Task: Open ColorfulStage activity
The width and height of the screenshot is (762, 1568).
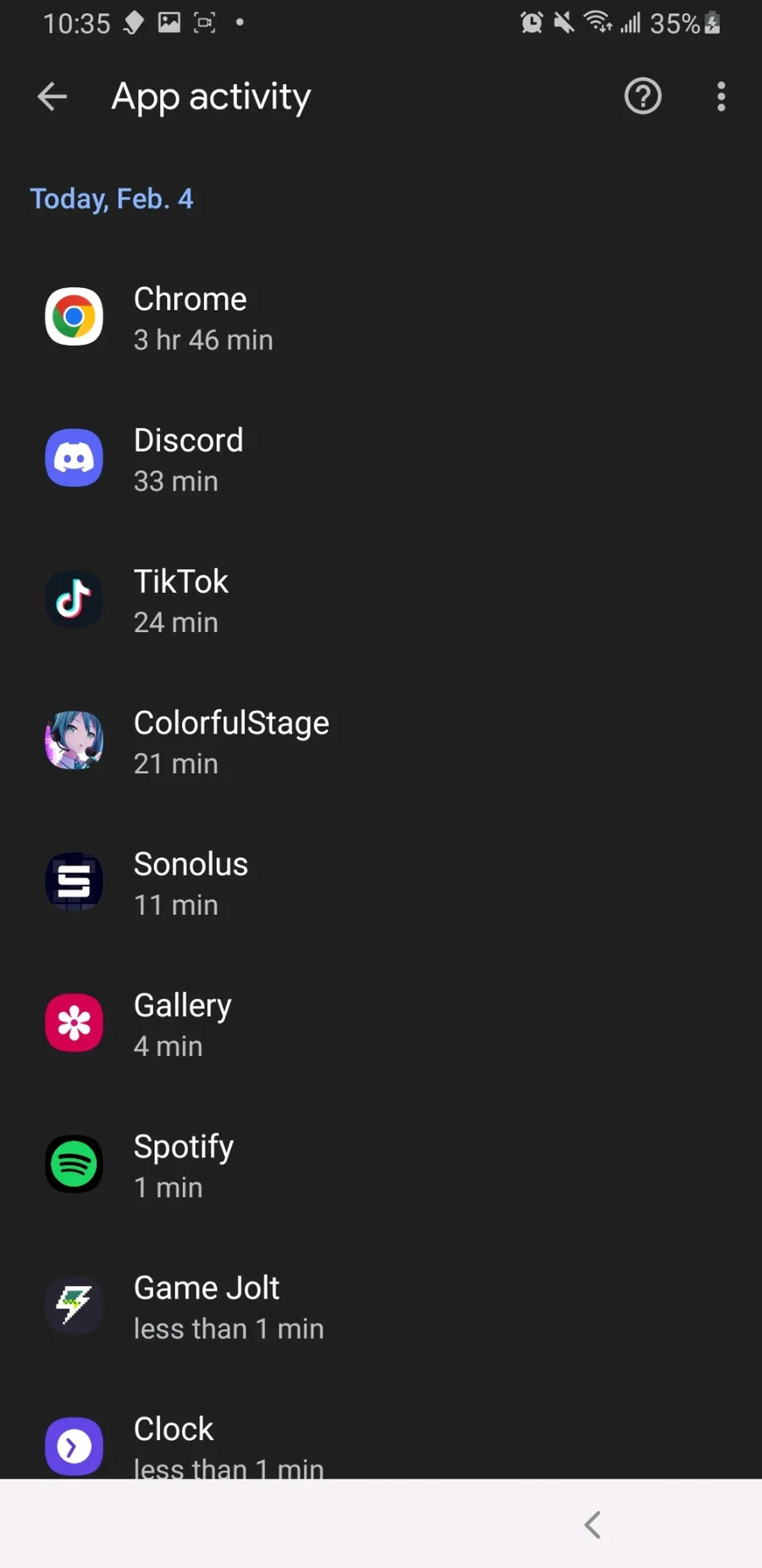Action: 230,742
